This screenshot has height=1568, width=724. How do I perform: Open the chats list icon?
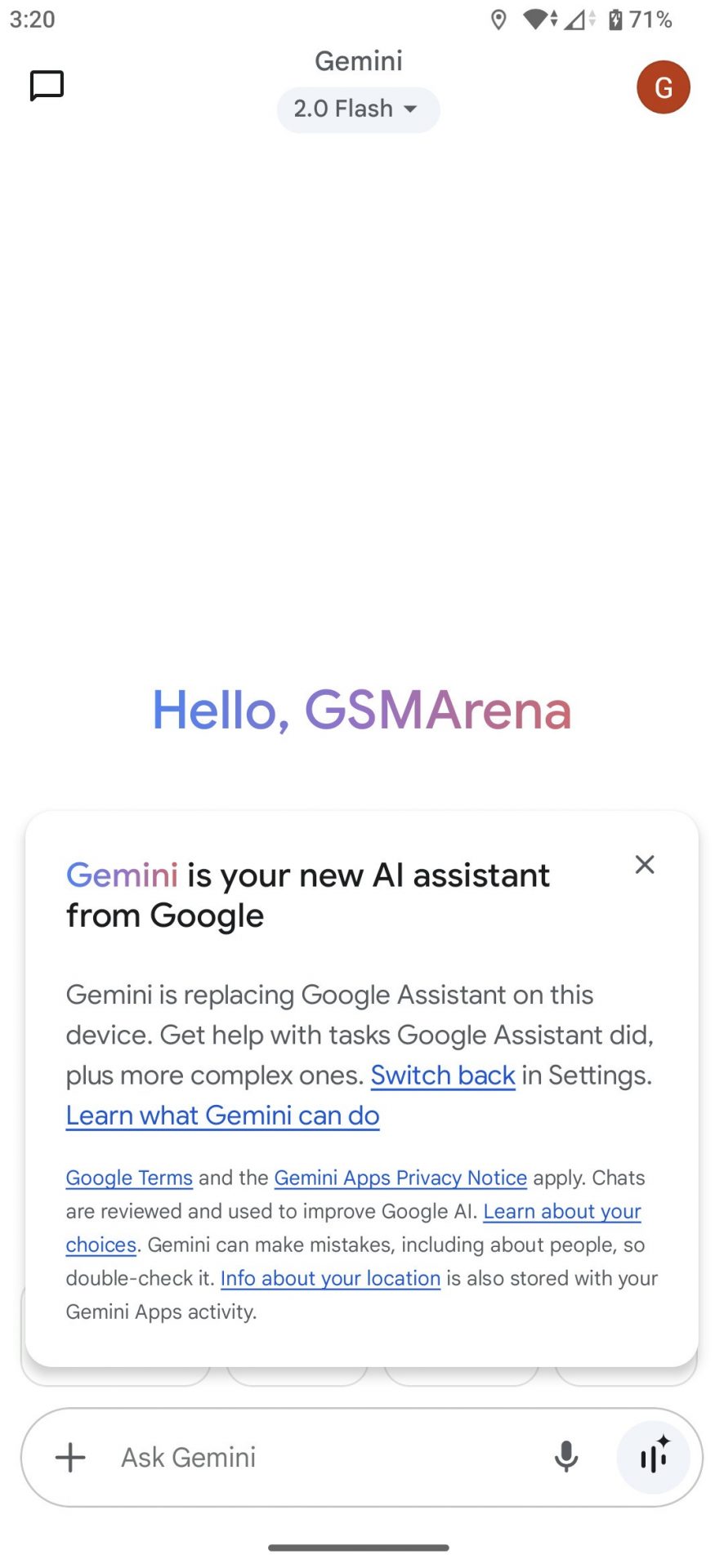coord(47,86)
